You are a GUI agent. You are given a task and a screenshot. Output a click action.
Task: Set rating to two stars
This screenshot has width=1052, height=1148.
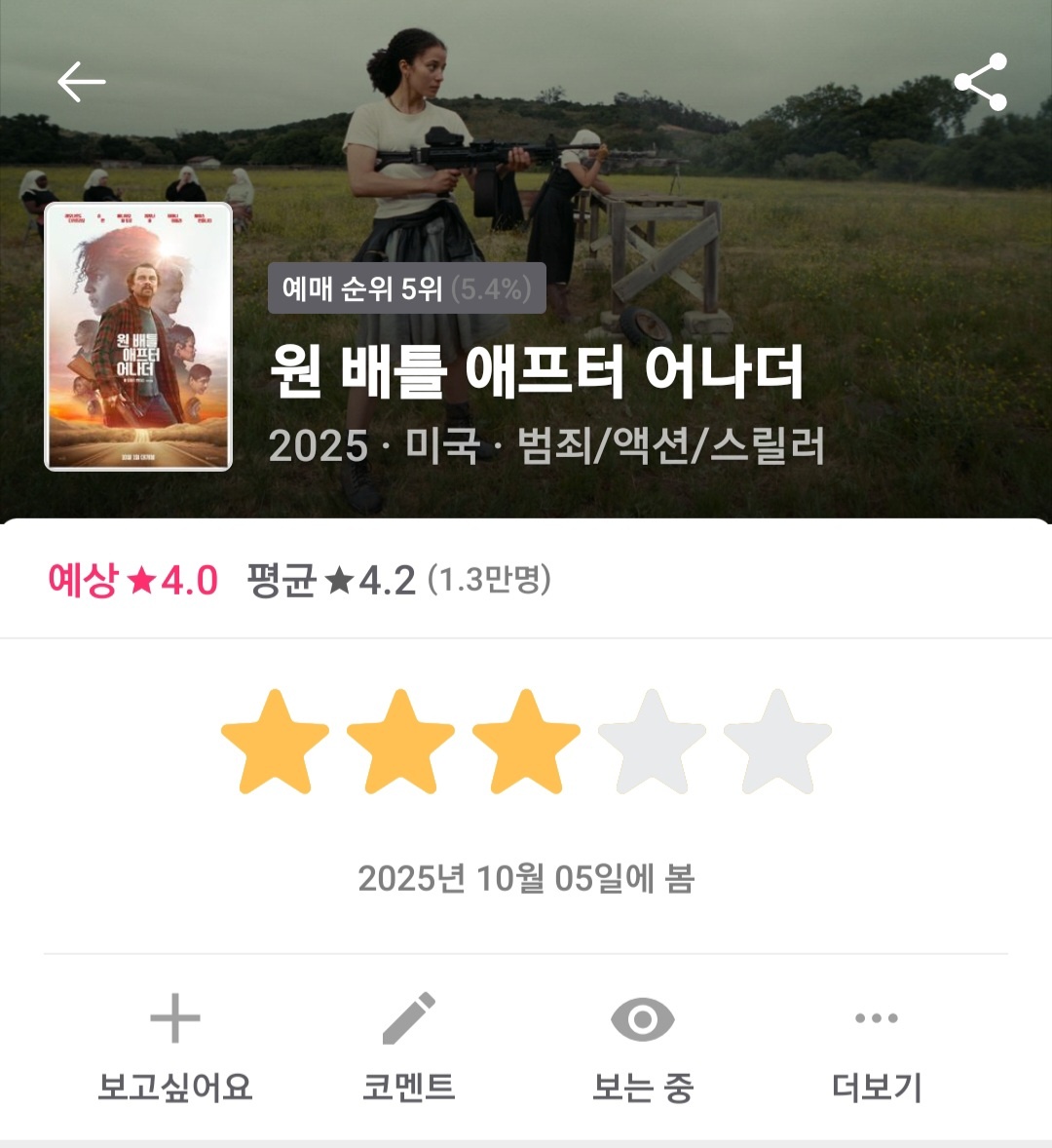tap(400, 743)
